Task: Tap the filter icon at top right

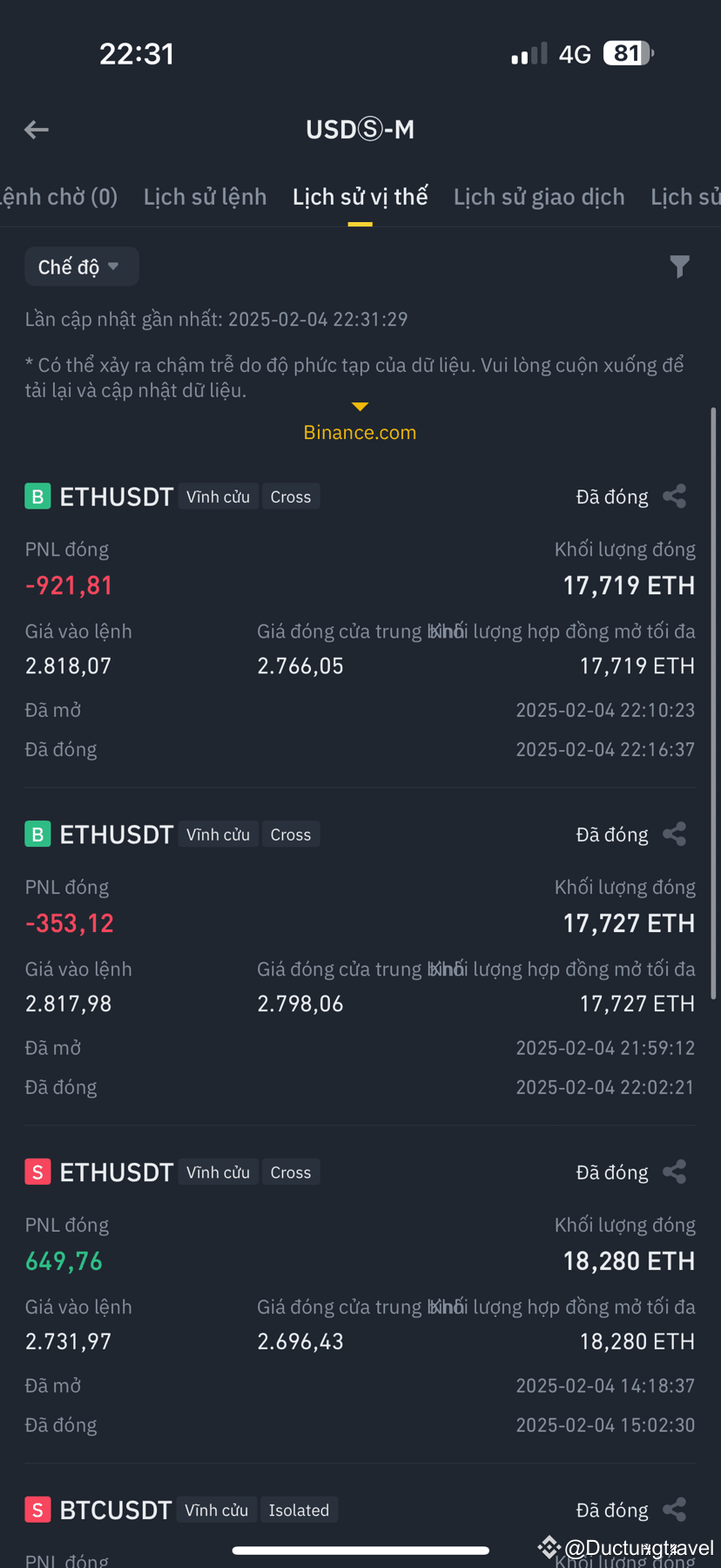Action: tap(679, 267)
